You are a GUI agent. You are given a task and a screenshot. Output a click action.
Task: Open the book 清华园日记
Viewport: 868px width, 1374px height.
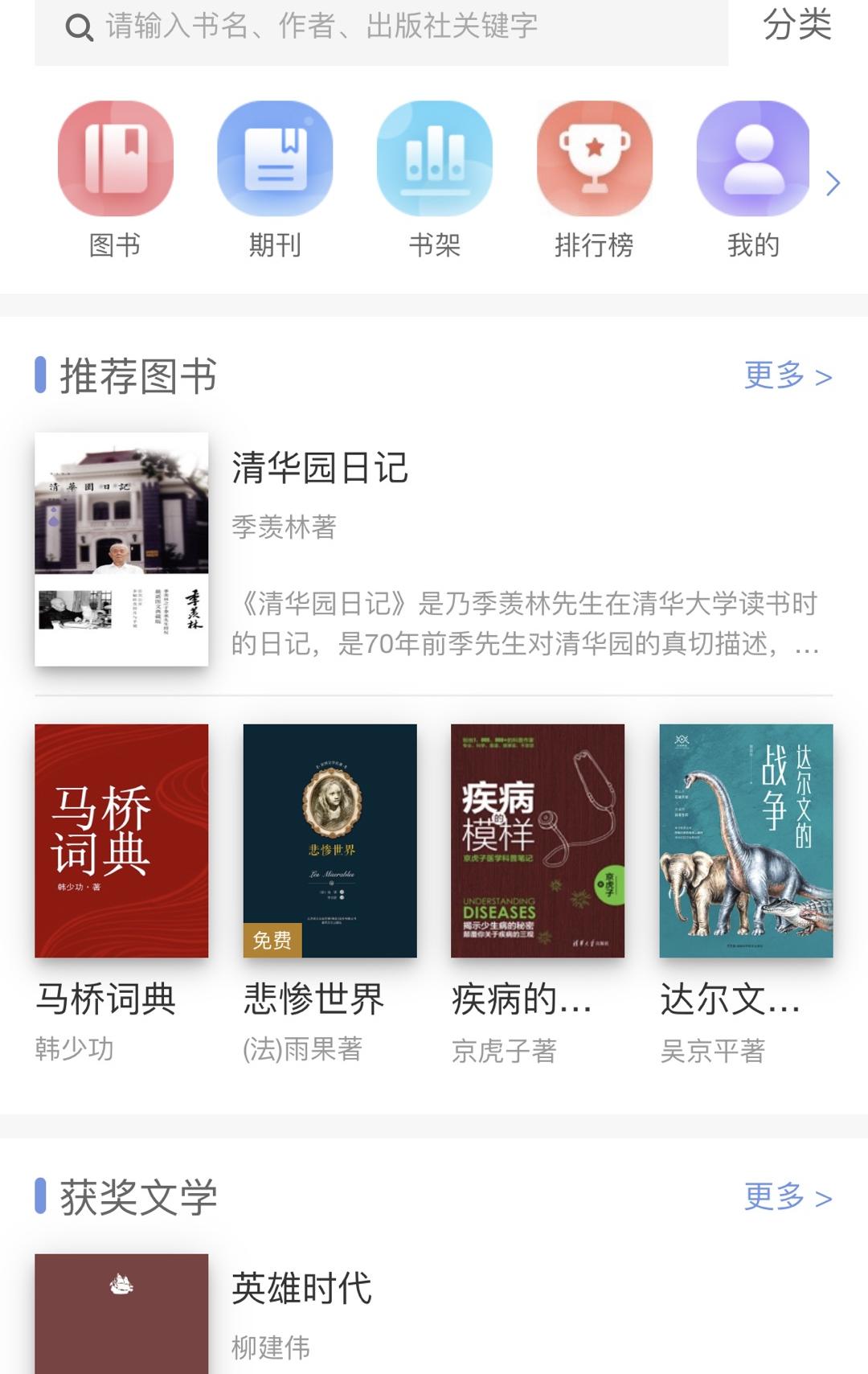pos(320,468)
